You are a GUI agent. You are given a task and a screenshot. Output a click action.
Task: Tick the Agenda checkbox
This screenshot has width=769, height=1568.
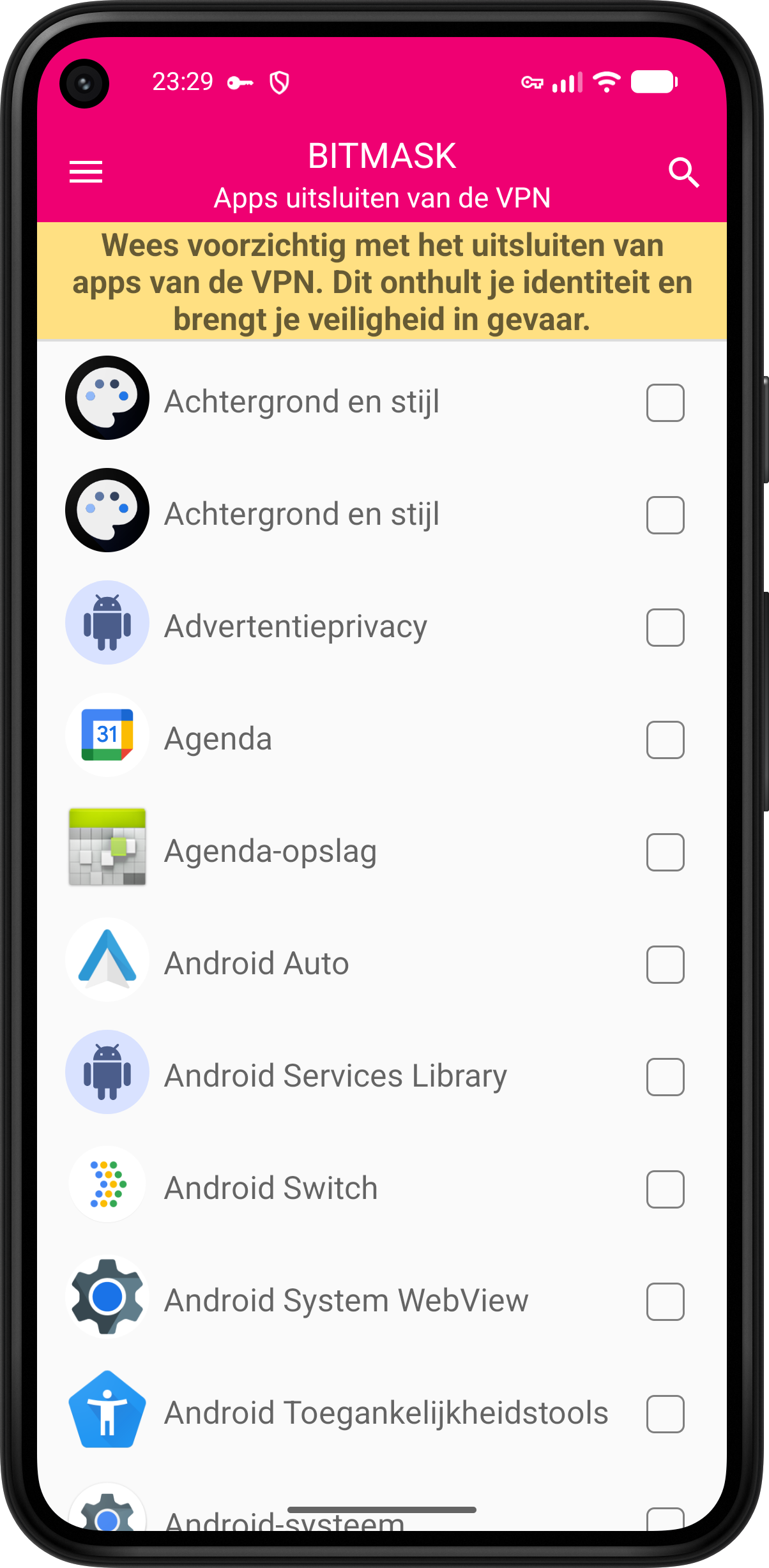[x=665, y=740]
